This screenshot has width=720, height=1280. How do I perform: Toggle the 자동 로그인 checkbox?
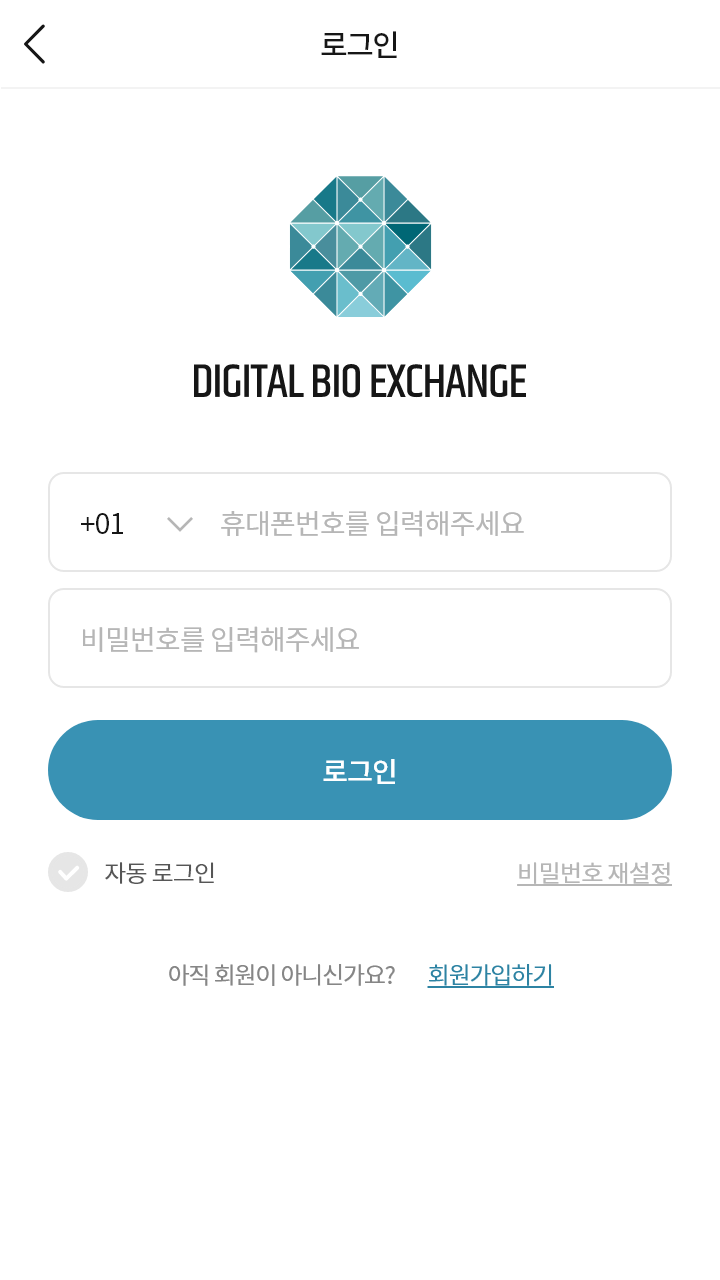tap(68, 872)
